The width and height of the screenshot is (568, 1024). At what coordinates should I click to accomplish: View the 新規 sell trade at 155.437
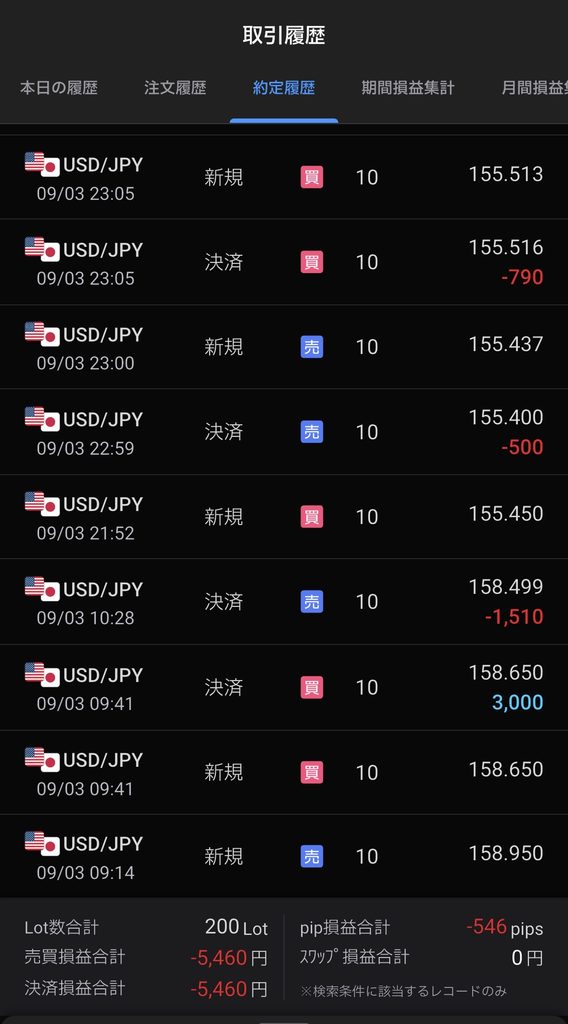pos(284,347)
